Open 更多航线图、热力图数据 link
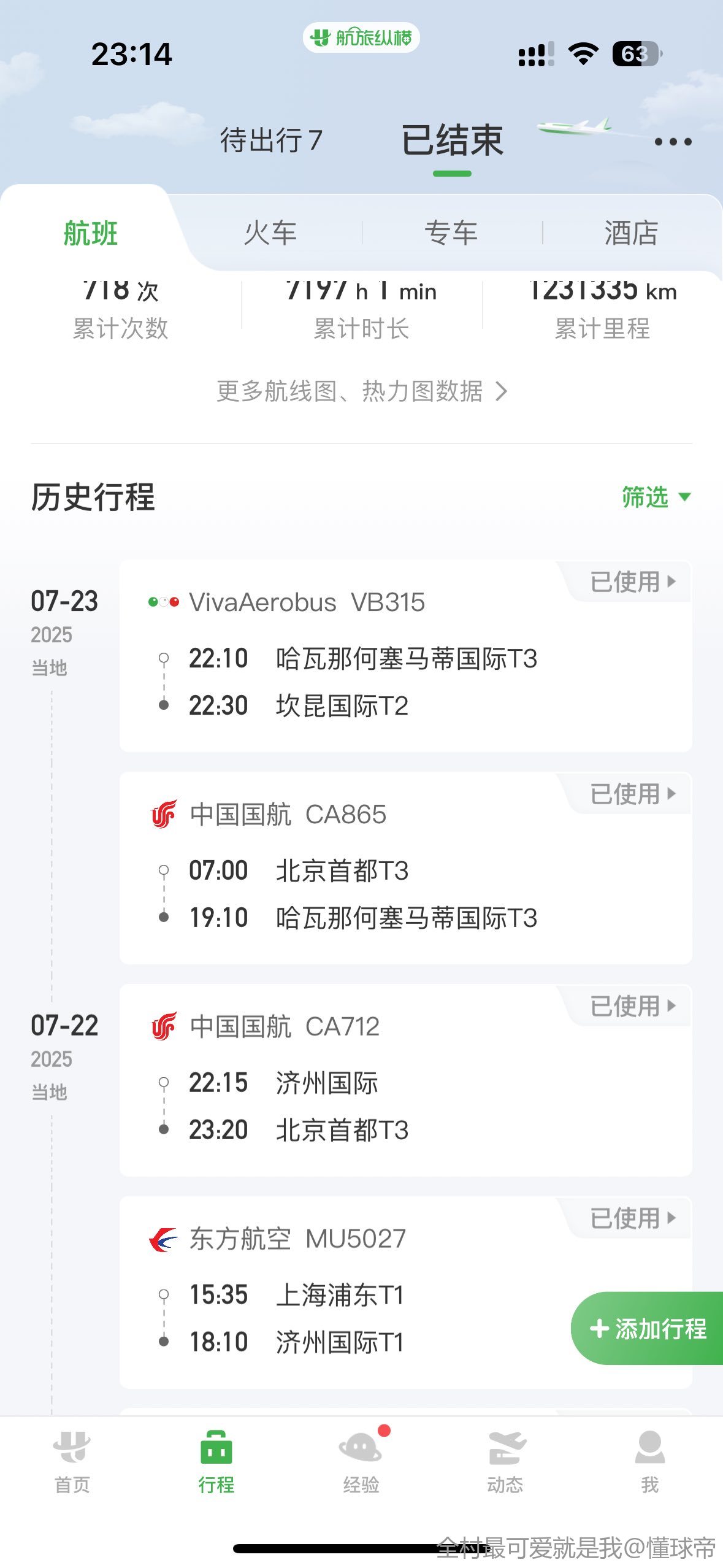The image size is (723, 1568). coord(362,391)
